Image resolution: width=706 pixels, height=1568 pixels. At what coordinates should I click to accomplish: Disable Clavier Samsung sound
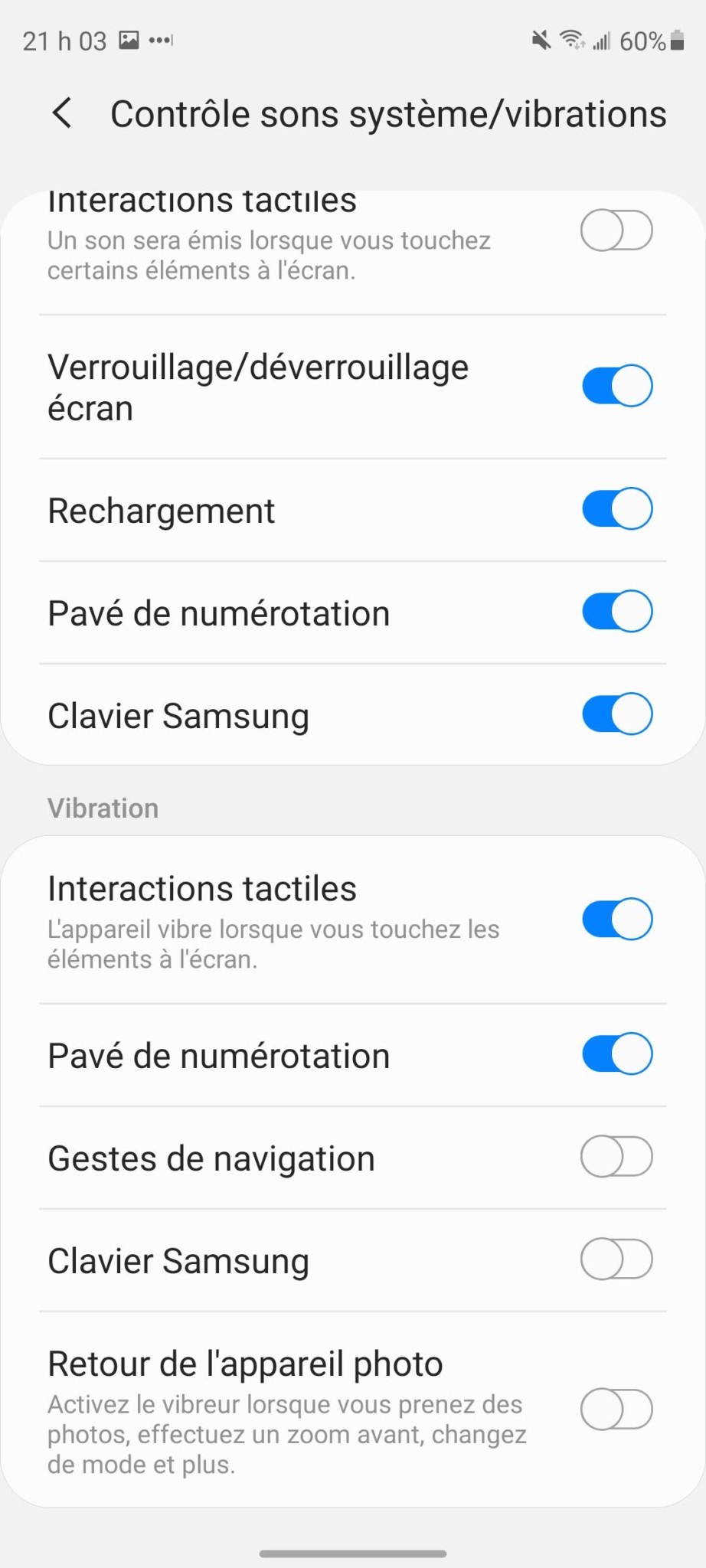point(616,714)
